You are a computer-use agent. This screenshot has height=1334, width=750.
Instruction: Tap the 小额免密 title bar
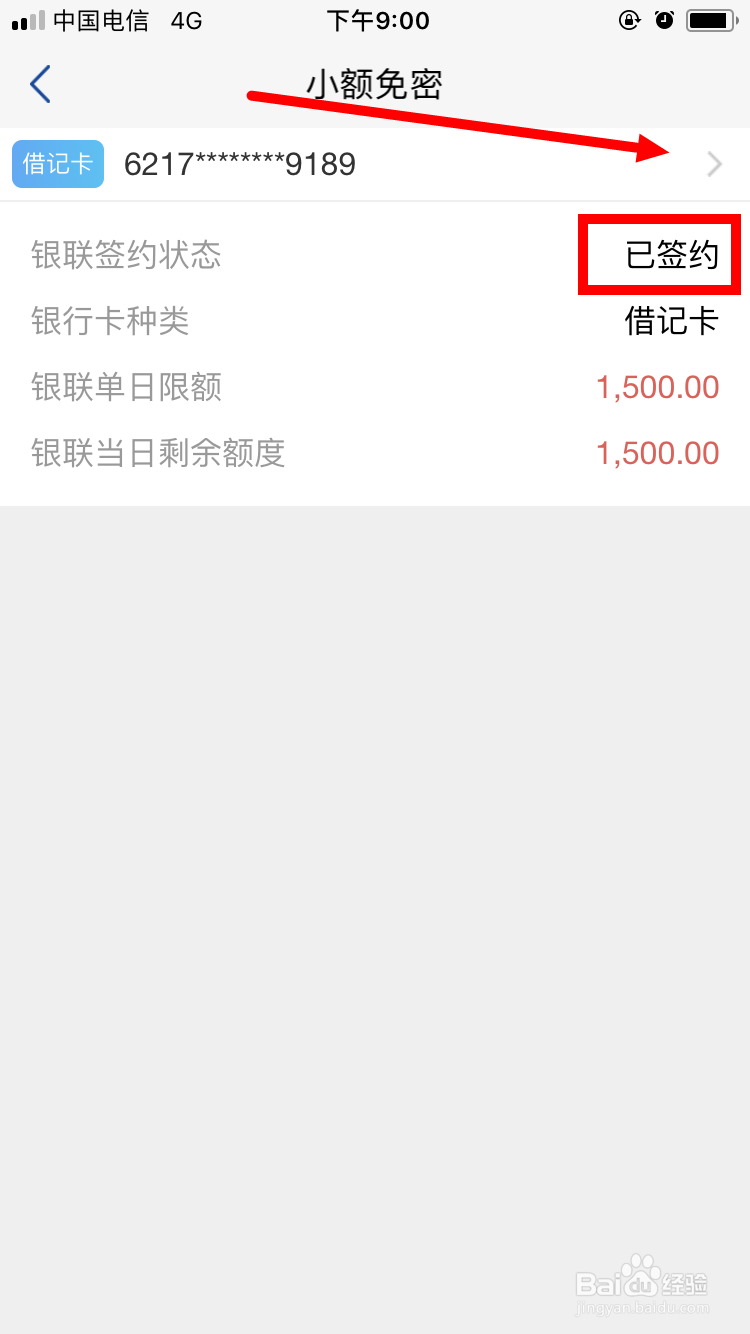point(375,84)
